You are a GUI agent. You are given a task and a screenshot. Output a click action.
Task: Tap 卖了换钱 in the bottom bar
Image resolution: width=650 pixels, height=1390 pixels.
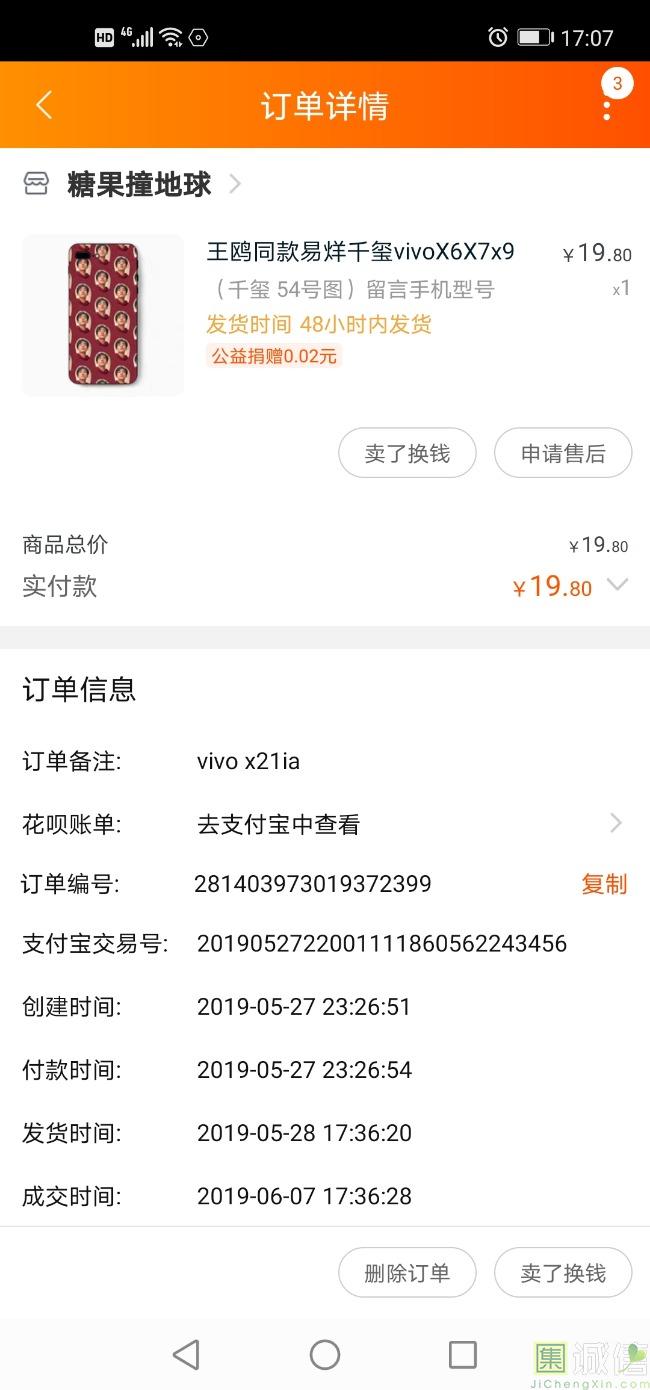click(563, 1273)
